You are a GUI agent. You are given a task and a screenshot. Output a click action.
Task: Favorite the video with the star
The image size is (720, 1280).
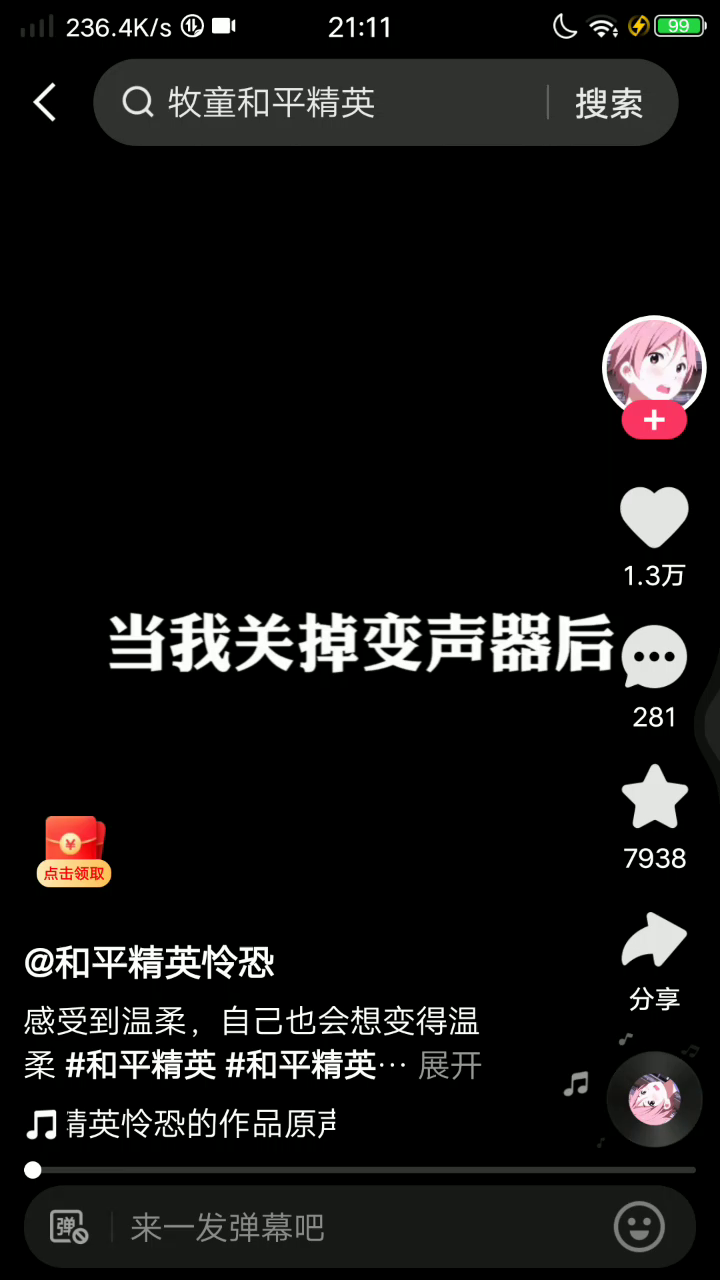(654, 799)
